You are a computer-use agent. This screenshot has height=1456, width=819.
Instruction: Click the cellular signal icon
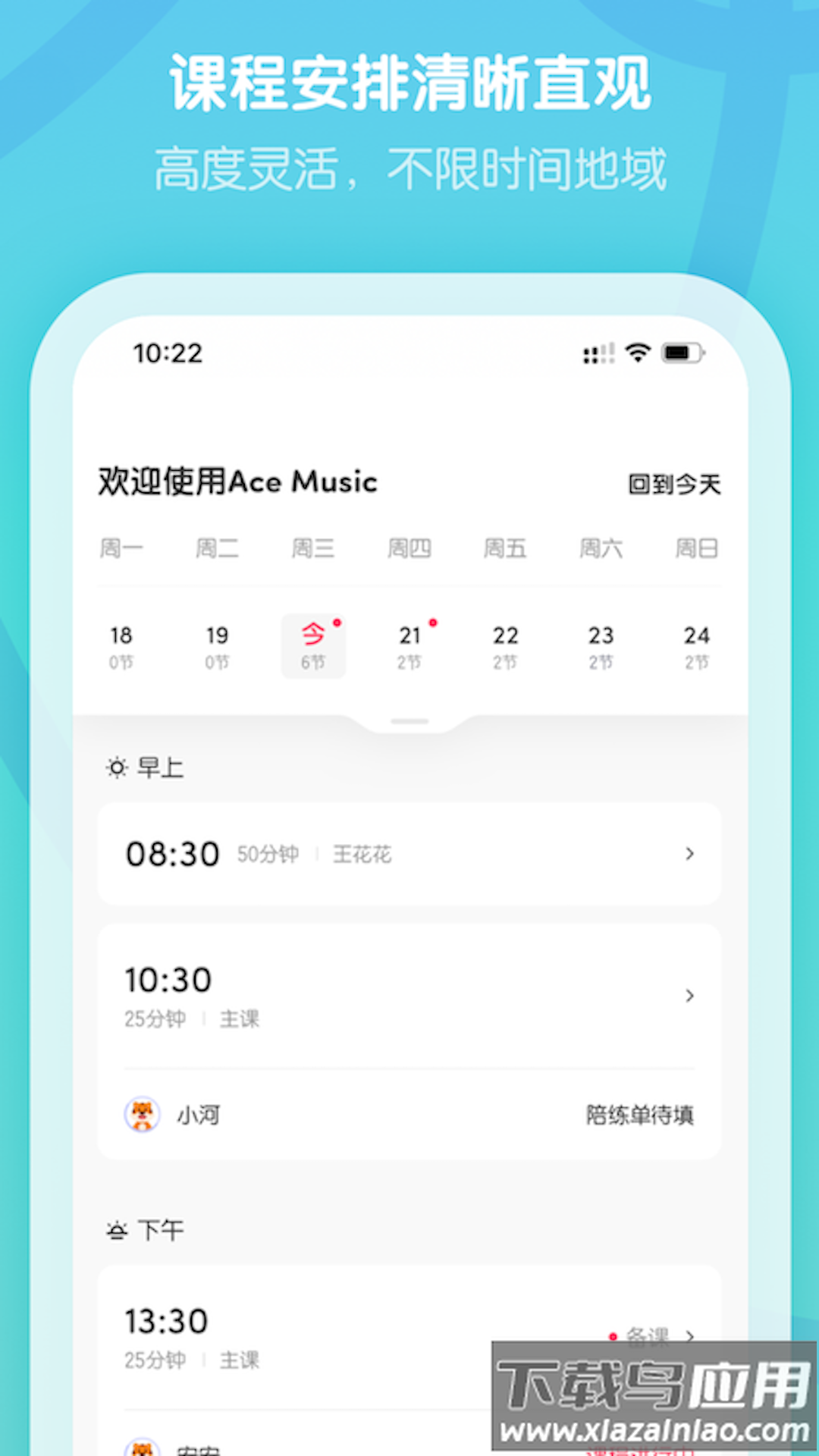click(x=596, y=353)
